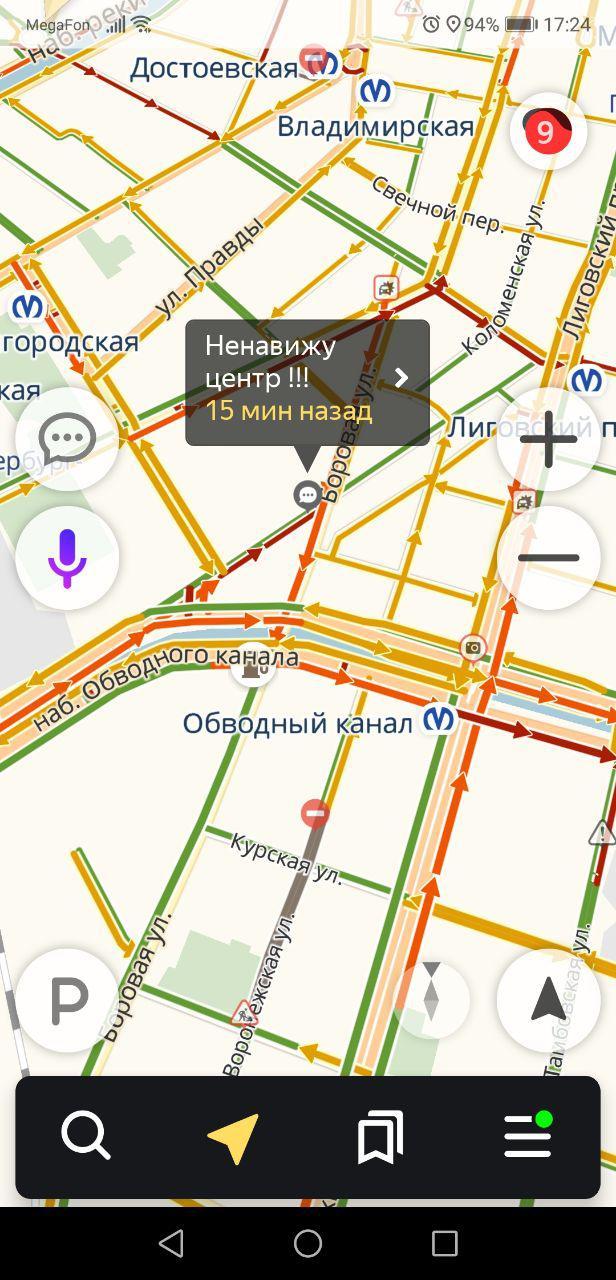The width and height of the screenshot is (616, 1280).
Task: Activate the purple voice assistant microphone
Action: click(x=67, y=557)
